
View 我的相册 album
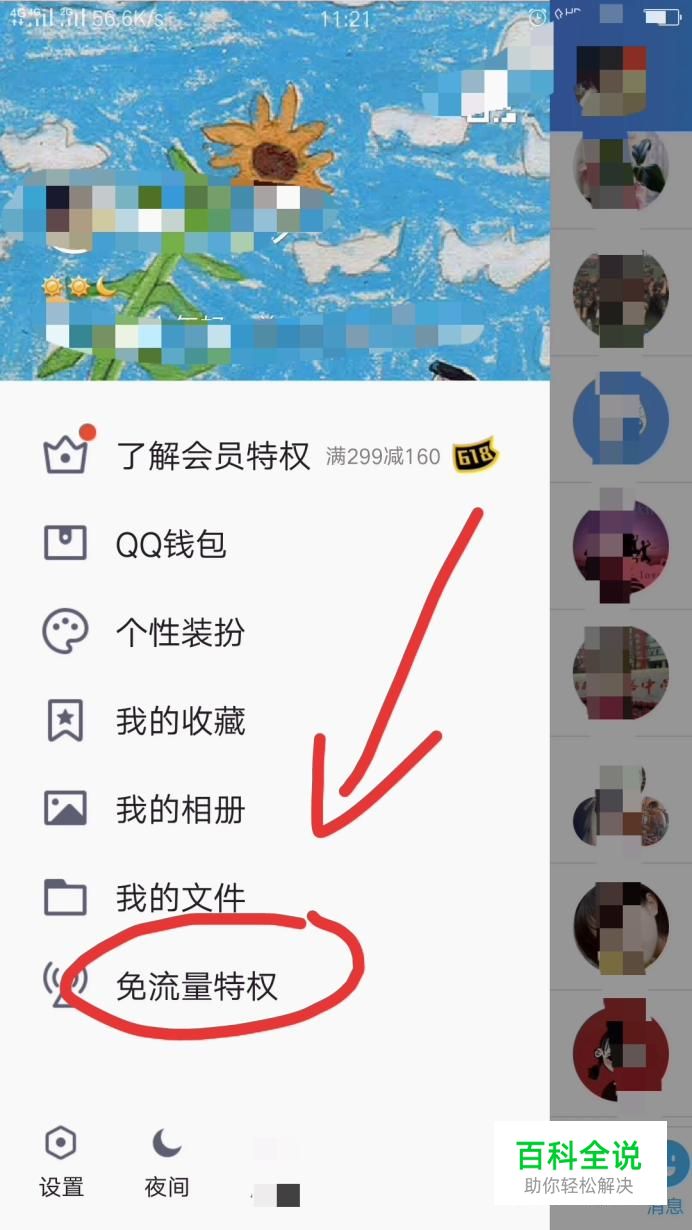pos(180,809)
